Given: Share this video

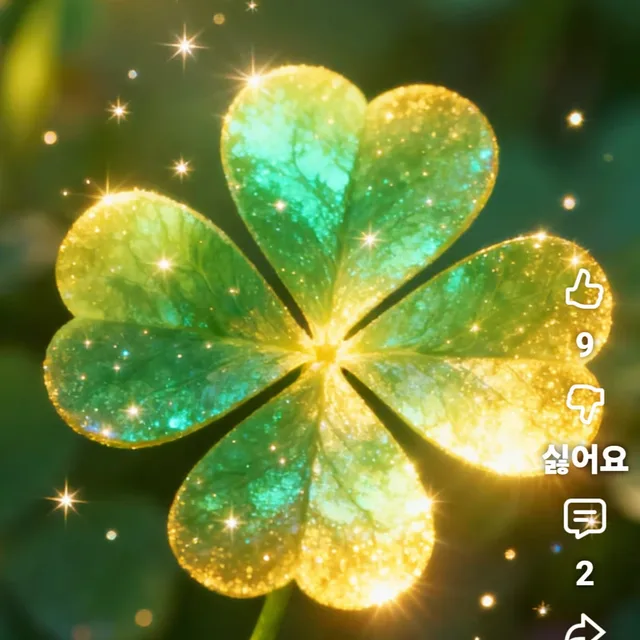Looking at the screenshot, I should 585,628.
